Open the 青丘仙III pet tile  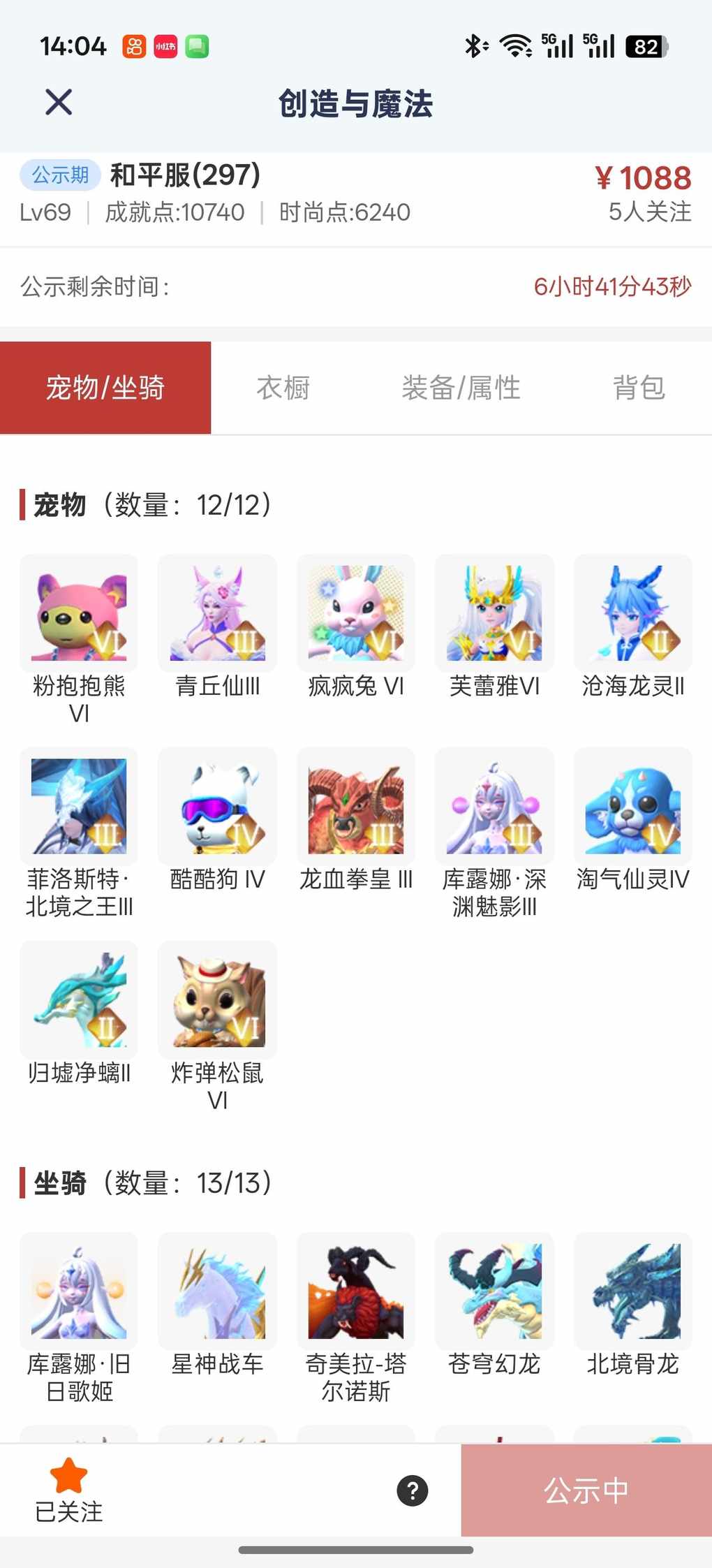click(217, 613)
